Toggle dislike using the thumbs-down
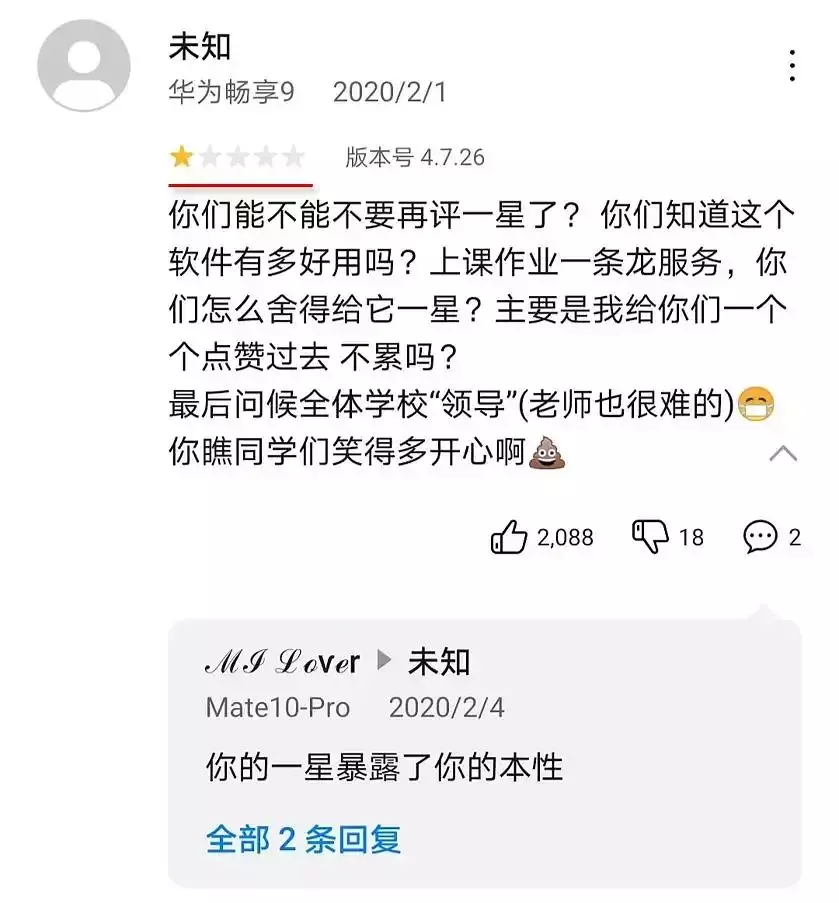Viewport: 839px width, 903px height. click(x=650, y=536)
